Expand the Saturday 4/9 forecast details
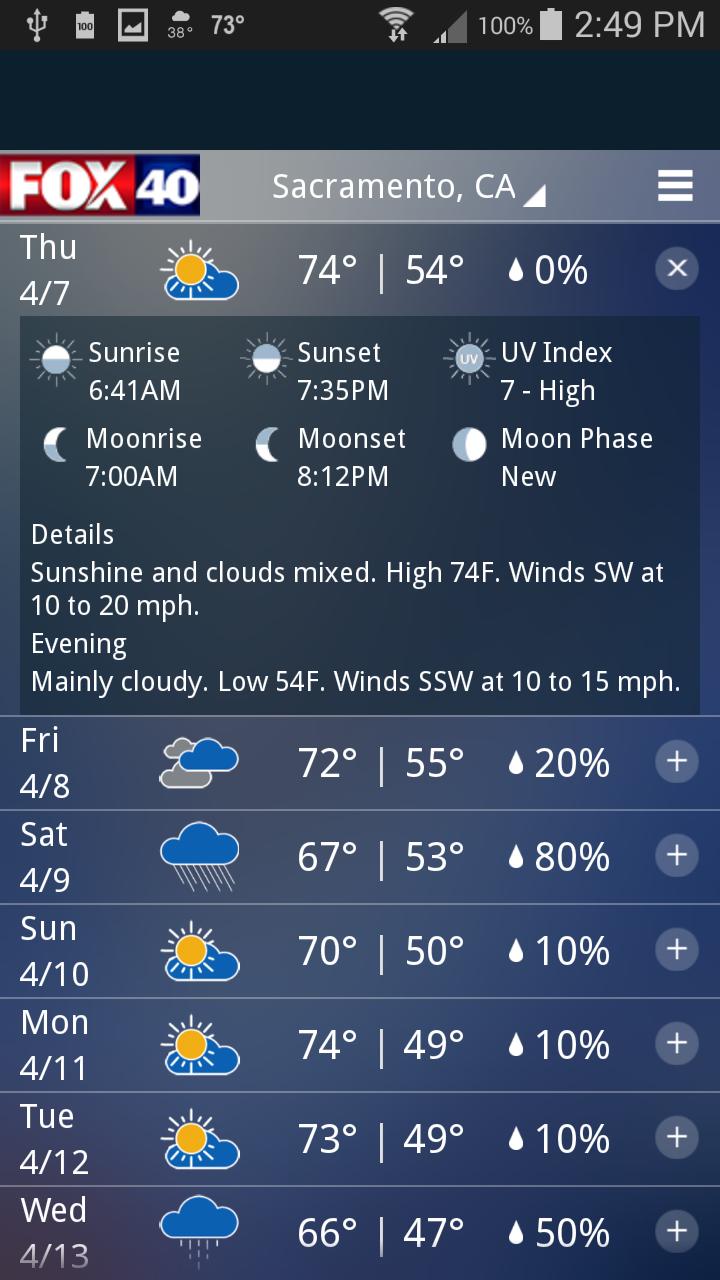Viewport: 720px width, 1280px height. [677, 855]
